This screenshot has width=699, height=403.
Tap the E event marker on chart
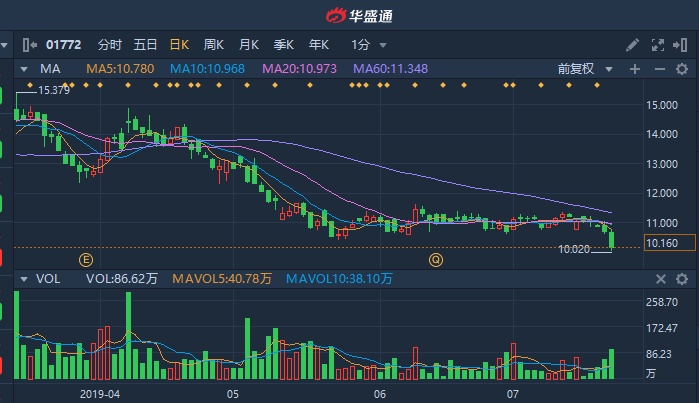(x=86, y=259)
